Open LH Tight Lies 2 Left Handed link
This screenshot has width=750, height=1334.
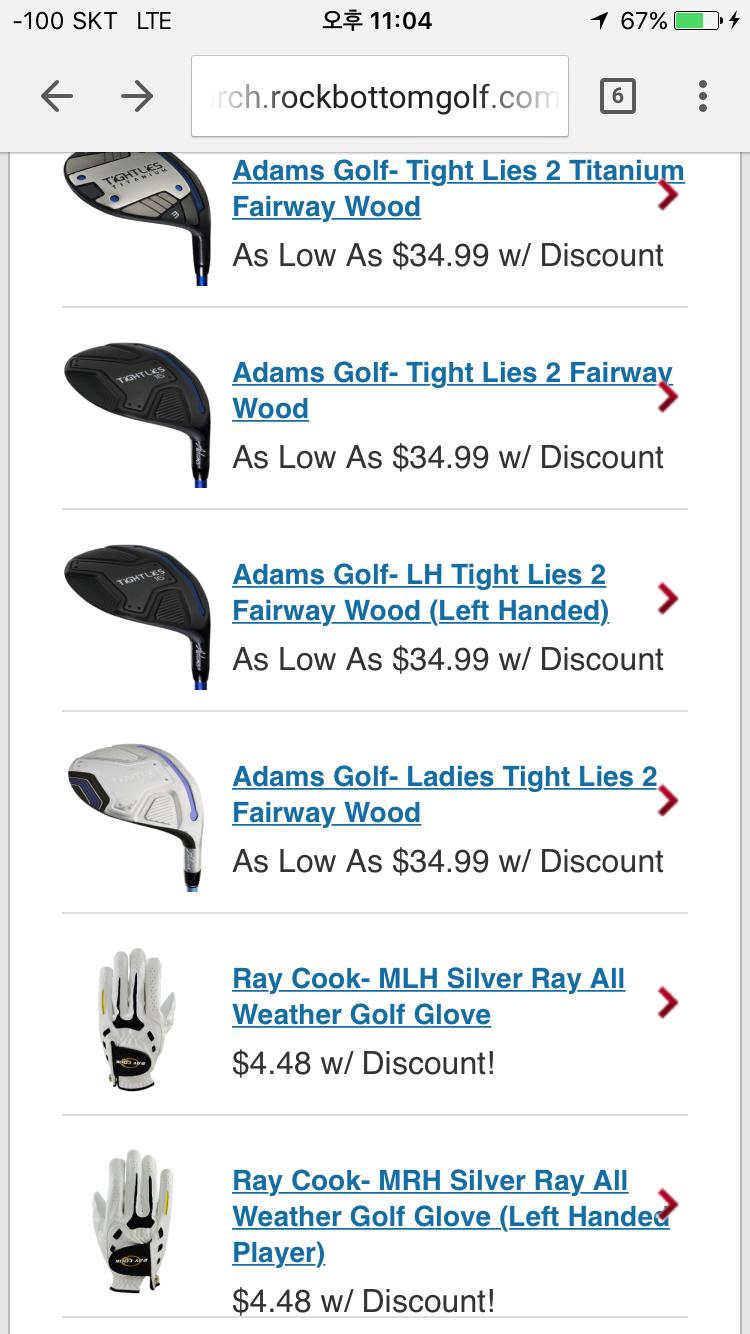tap(420, 593)
